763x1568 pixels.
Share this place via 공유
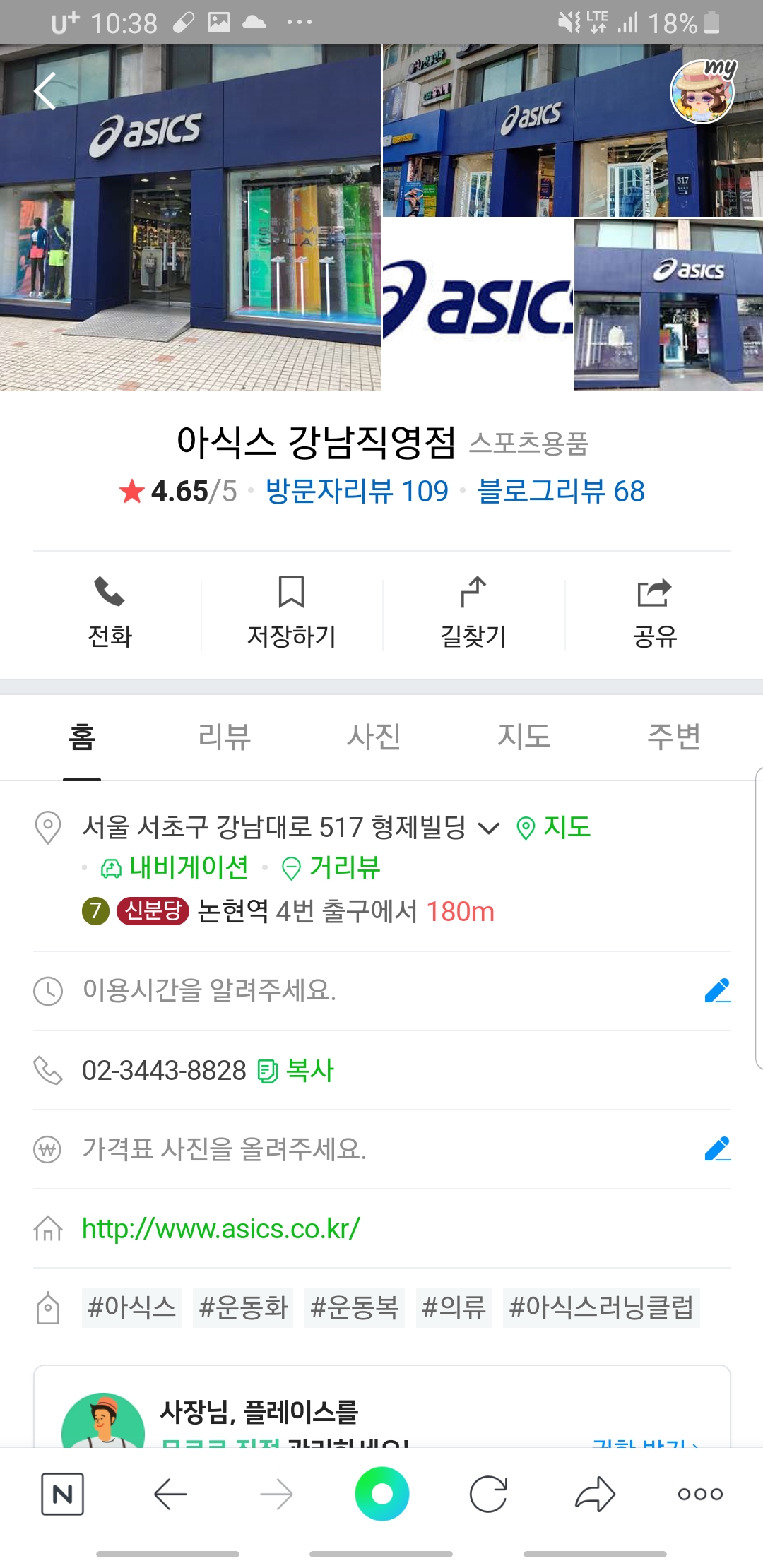tap(654, 612)
